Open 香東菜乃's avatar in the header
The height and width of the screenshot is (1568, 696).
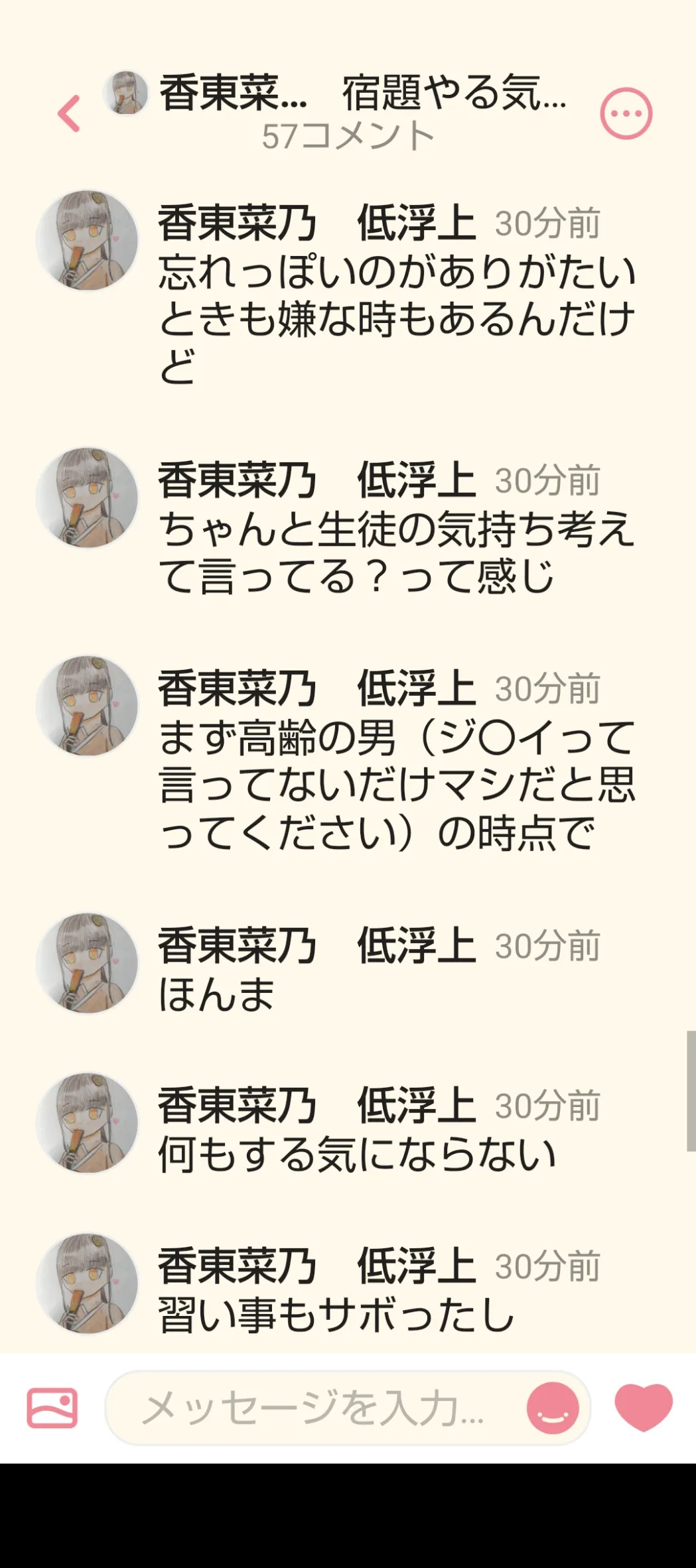tap(125, 93)
